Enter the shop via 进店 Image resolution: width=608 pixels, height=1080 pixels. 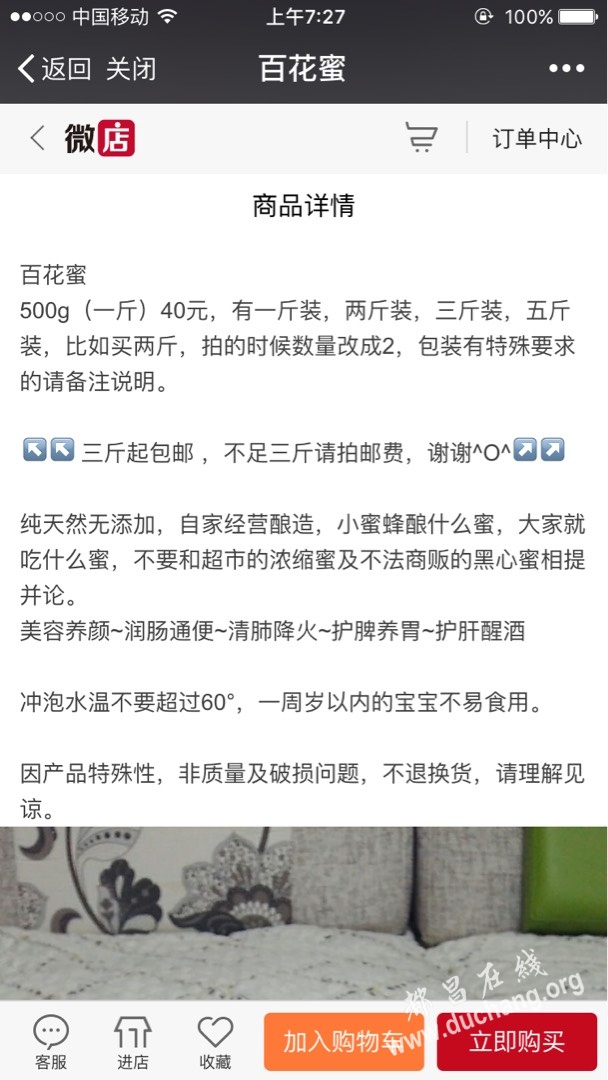[x=132, y=1042]
